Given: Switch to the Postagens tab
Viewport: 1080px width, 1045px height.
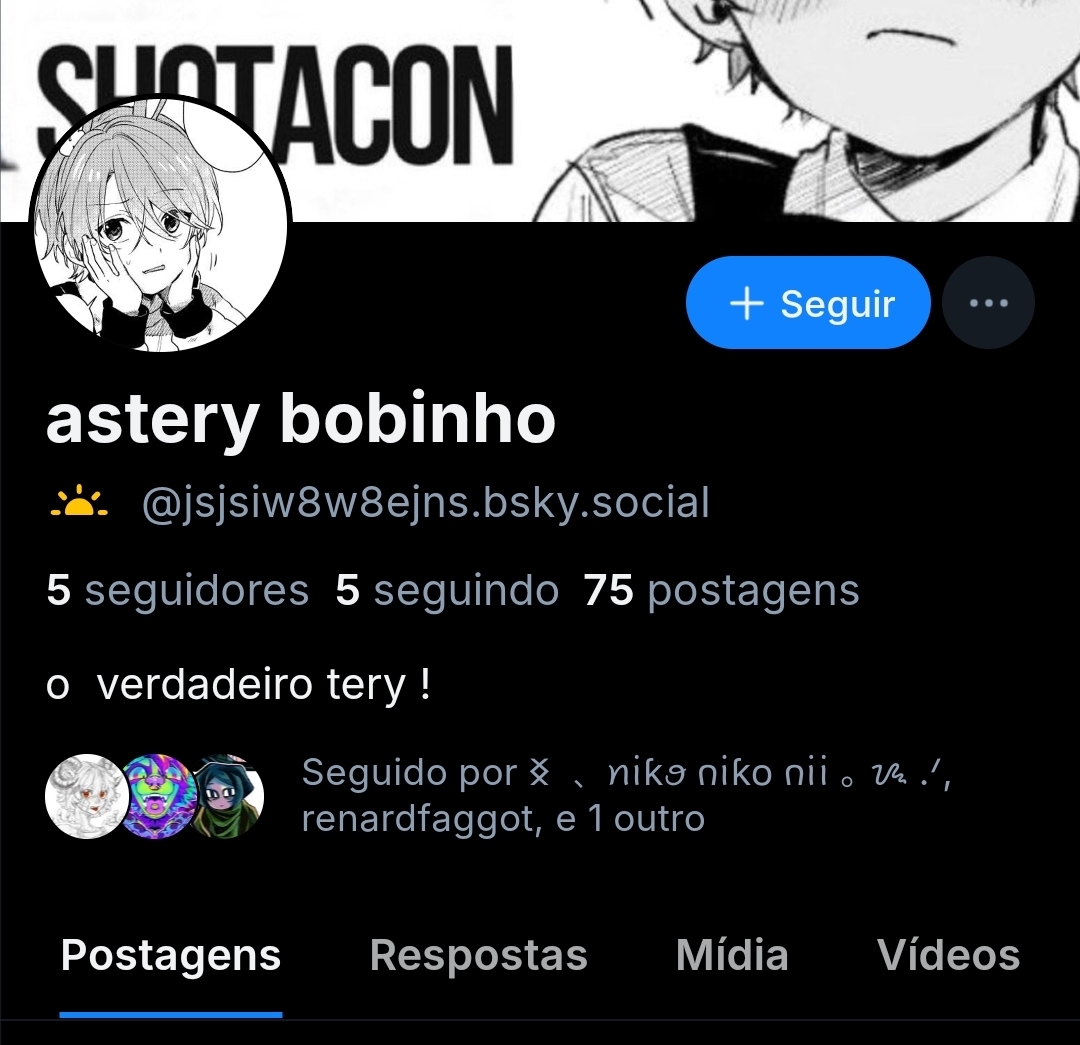Looking at the screenshot, I should 171,956.
